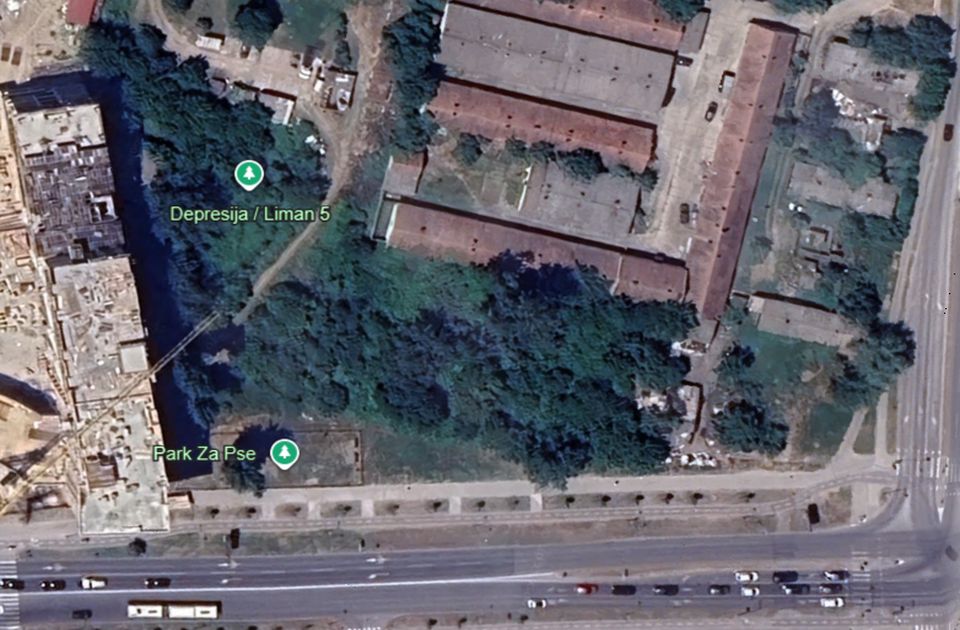
Task: Open the Depresija / Liman 5 park marker
Action: point(248,174)
